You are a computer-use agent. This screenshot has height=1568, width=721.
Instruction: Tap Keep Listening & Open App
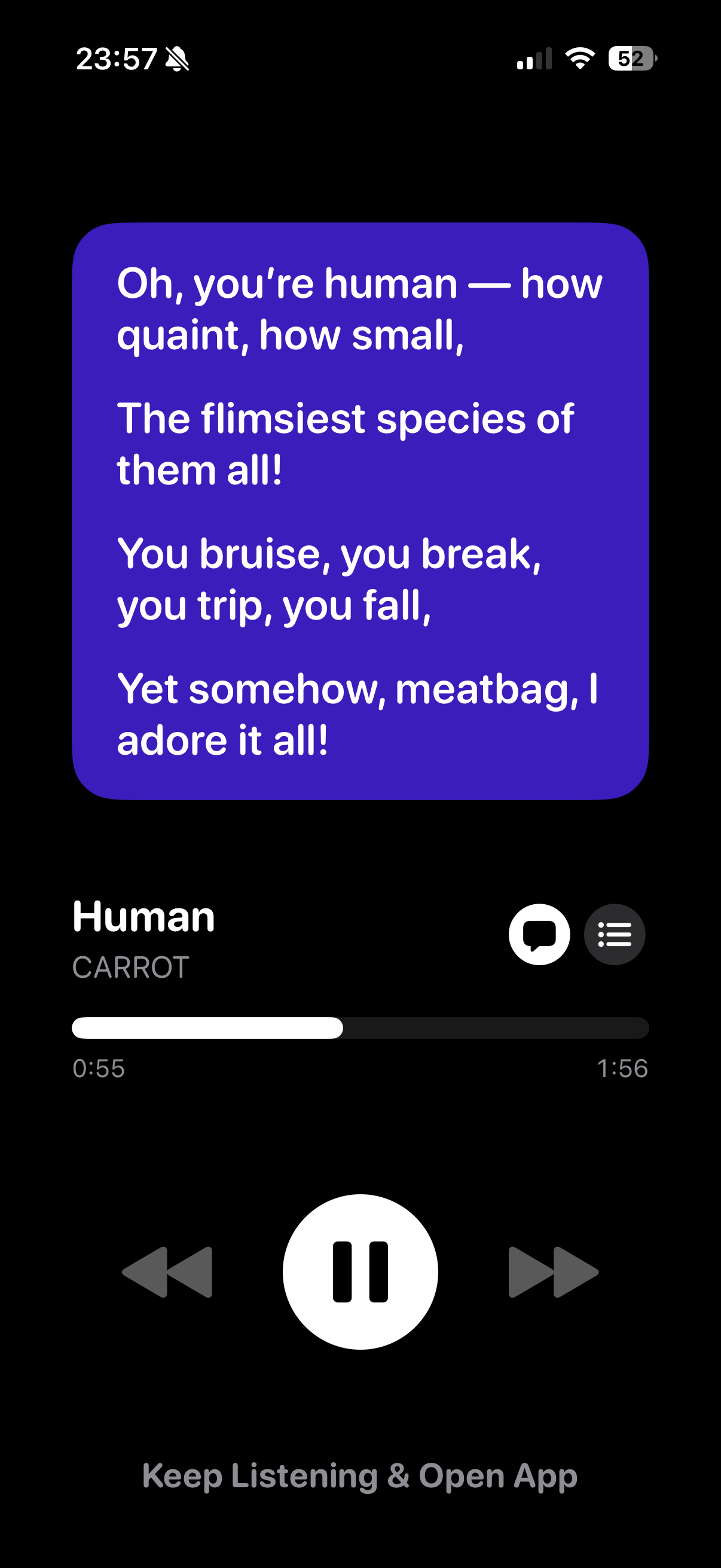click(x=360, y=1475)
